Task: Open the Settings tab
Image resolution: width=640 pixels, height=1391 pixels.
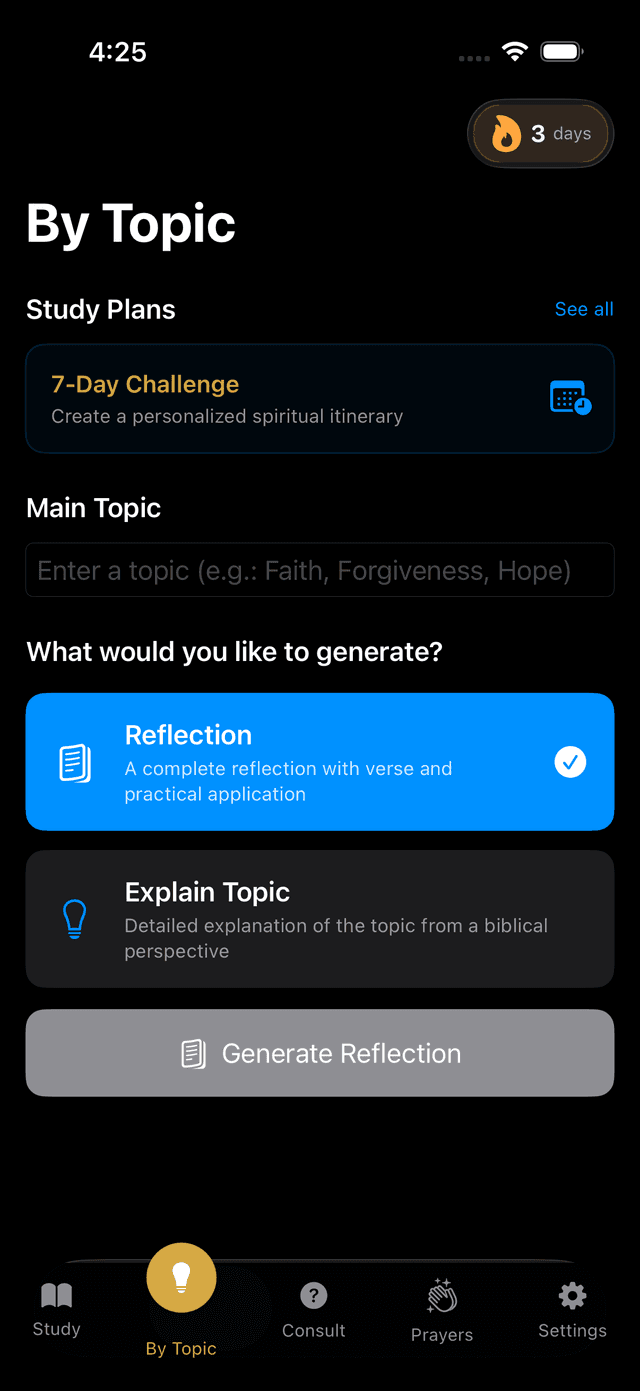Action: (572, 1309)
